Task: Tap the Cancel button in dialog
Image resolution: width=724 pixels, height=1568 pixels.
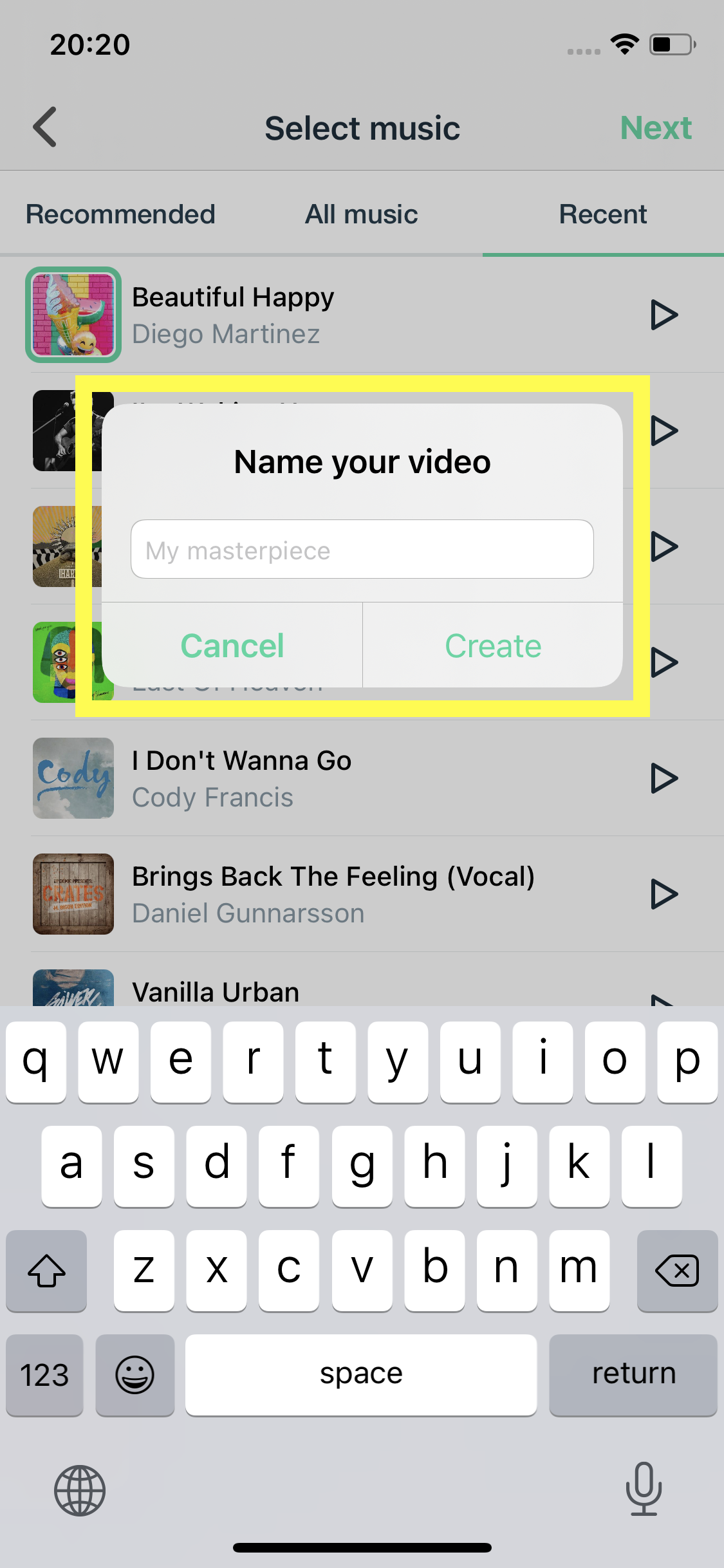Action: [232, 646]
